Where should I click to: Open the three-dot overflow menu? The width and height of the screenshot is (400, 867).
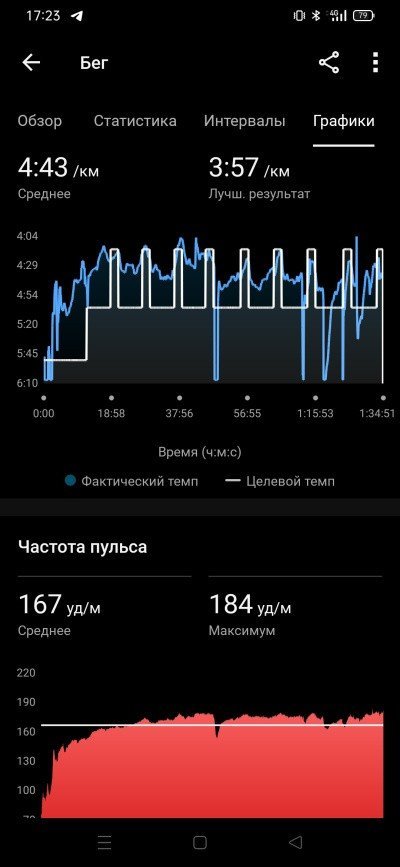click(376, 63)
